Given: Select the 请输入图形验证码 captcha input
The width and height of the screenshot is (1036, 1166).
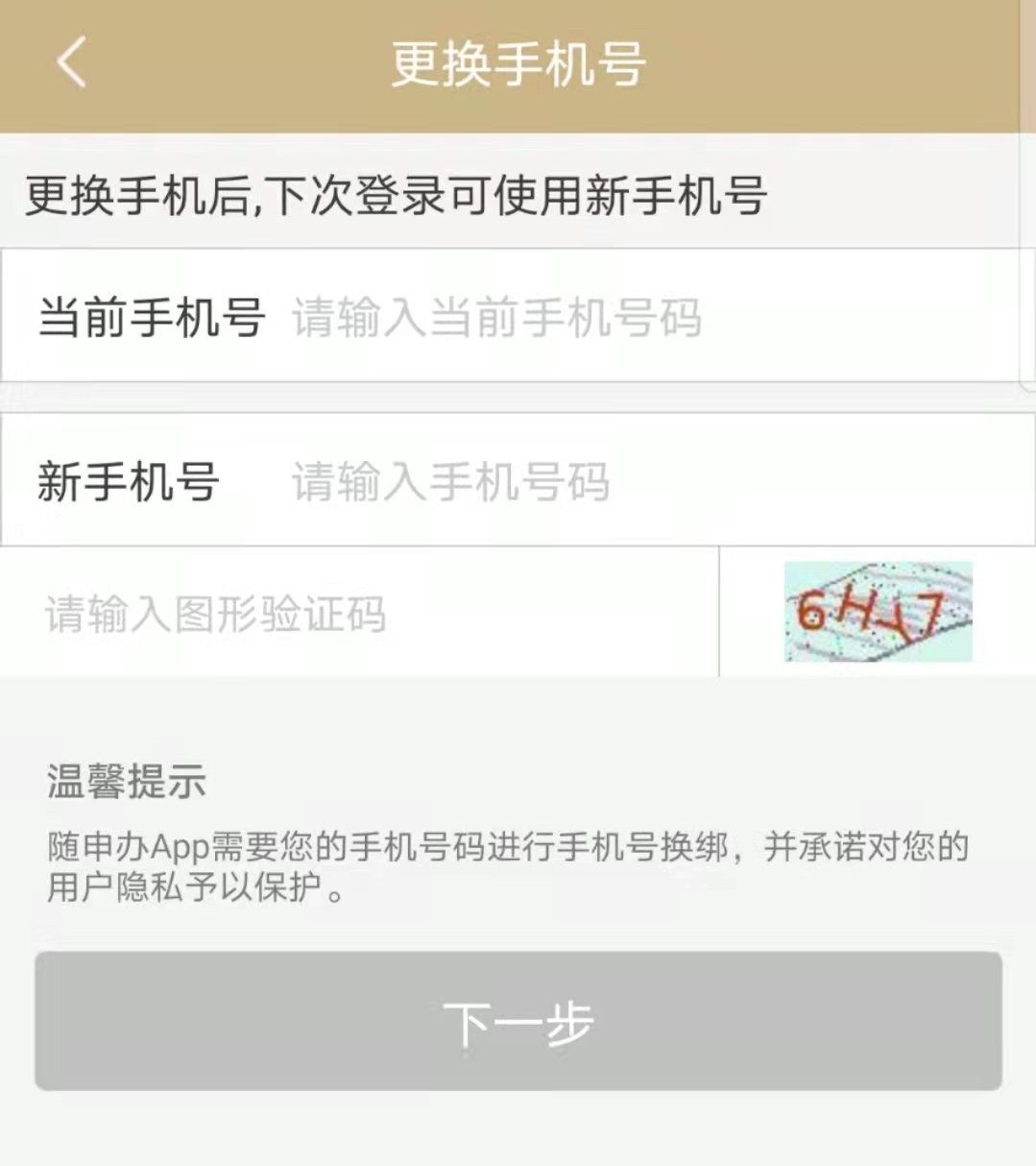Looking at the screenshot, I should (x=365, y=614).
